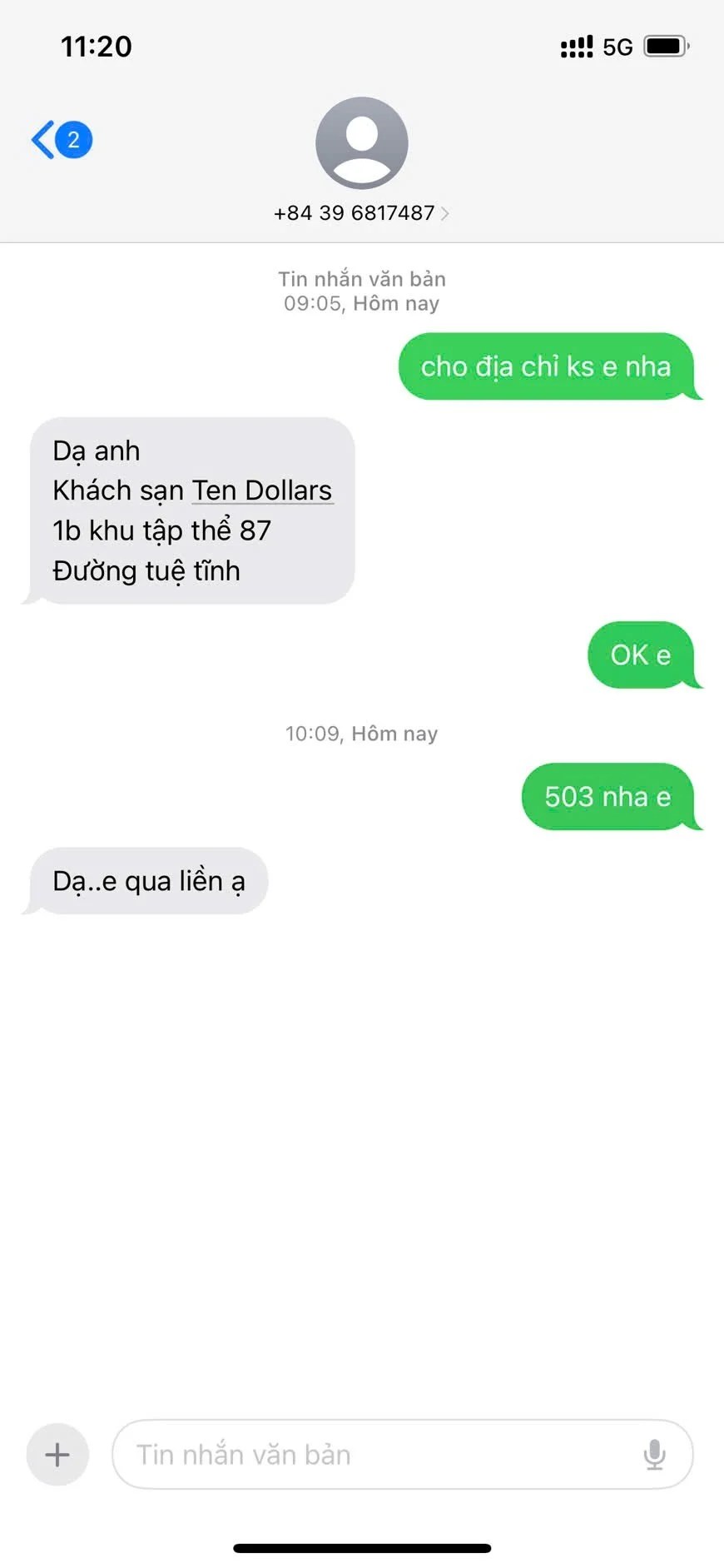Start voice dictation with the microphone icon
Image resolution: width=724 pixels, height=1568 pixels.
(655, 1455)
